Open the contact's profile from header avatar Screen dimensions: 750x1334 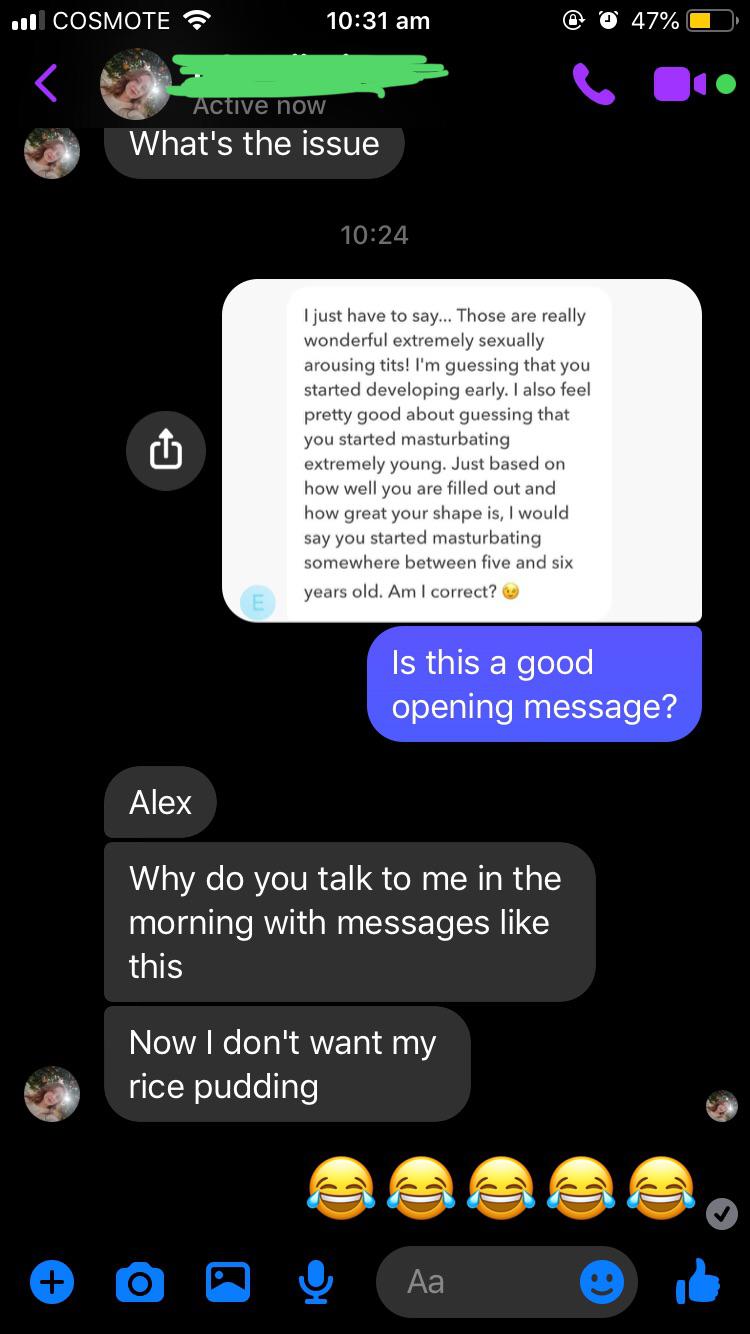[136, 84]
